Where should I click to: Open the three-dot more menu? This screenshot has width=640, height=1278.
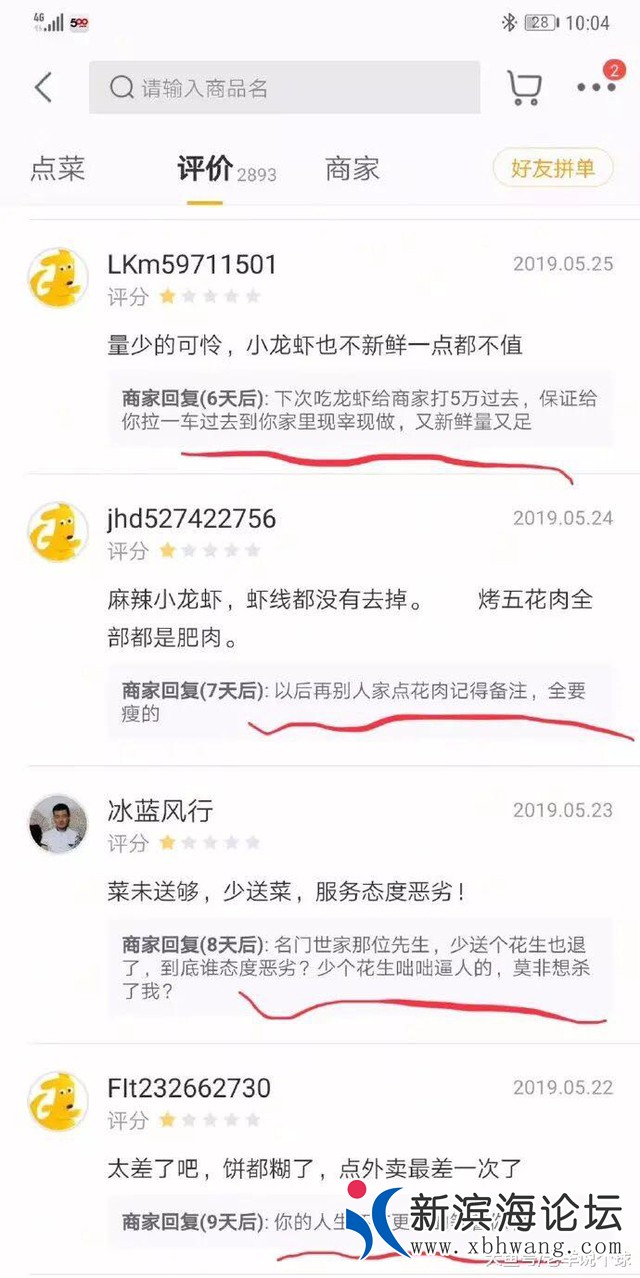(596, 87)
